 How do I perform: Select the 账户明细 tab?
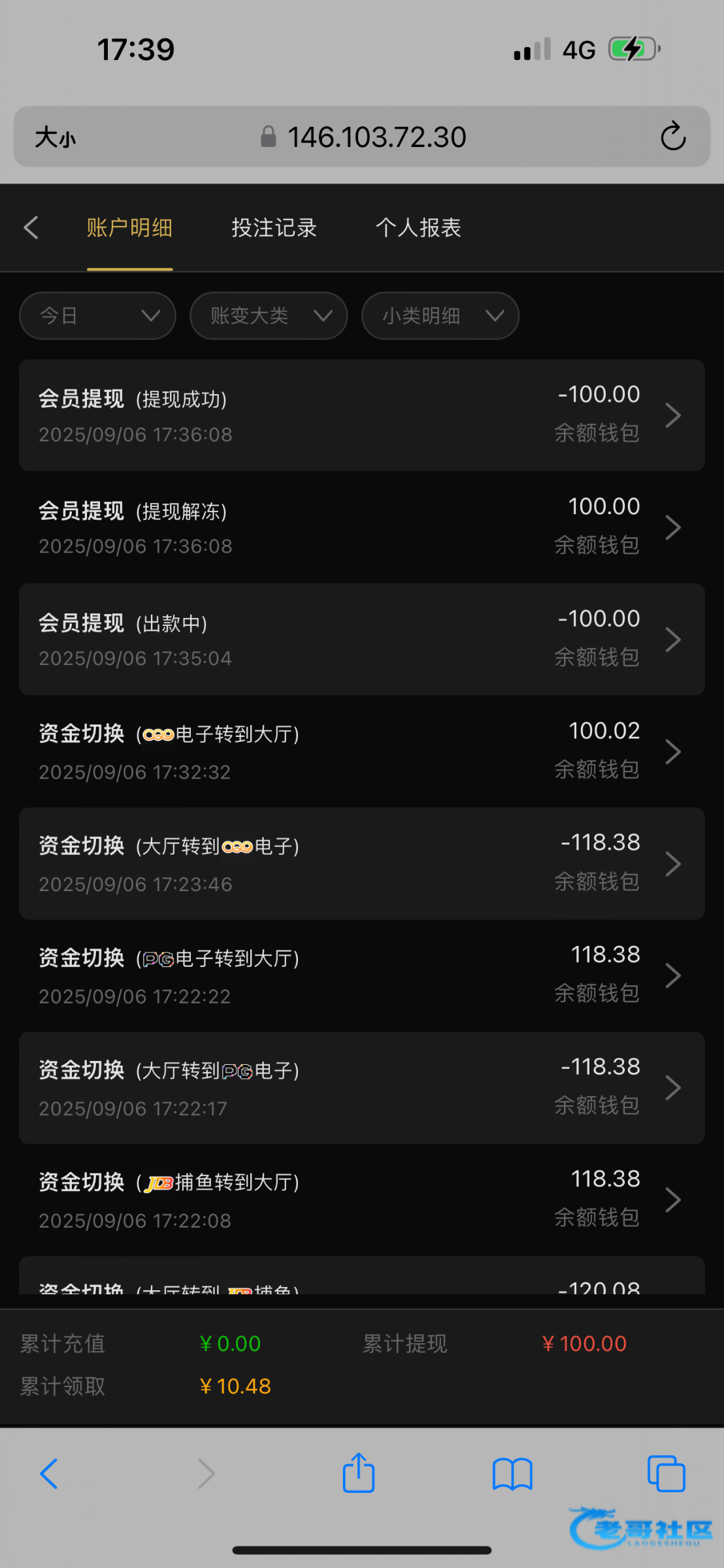(x=129, y=227)
